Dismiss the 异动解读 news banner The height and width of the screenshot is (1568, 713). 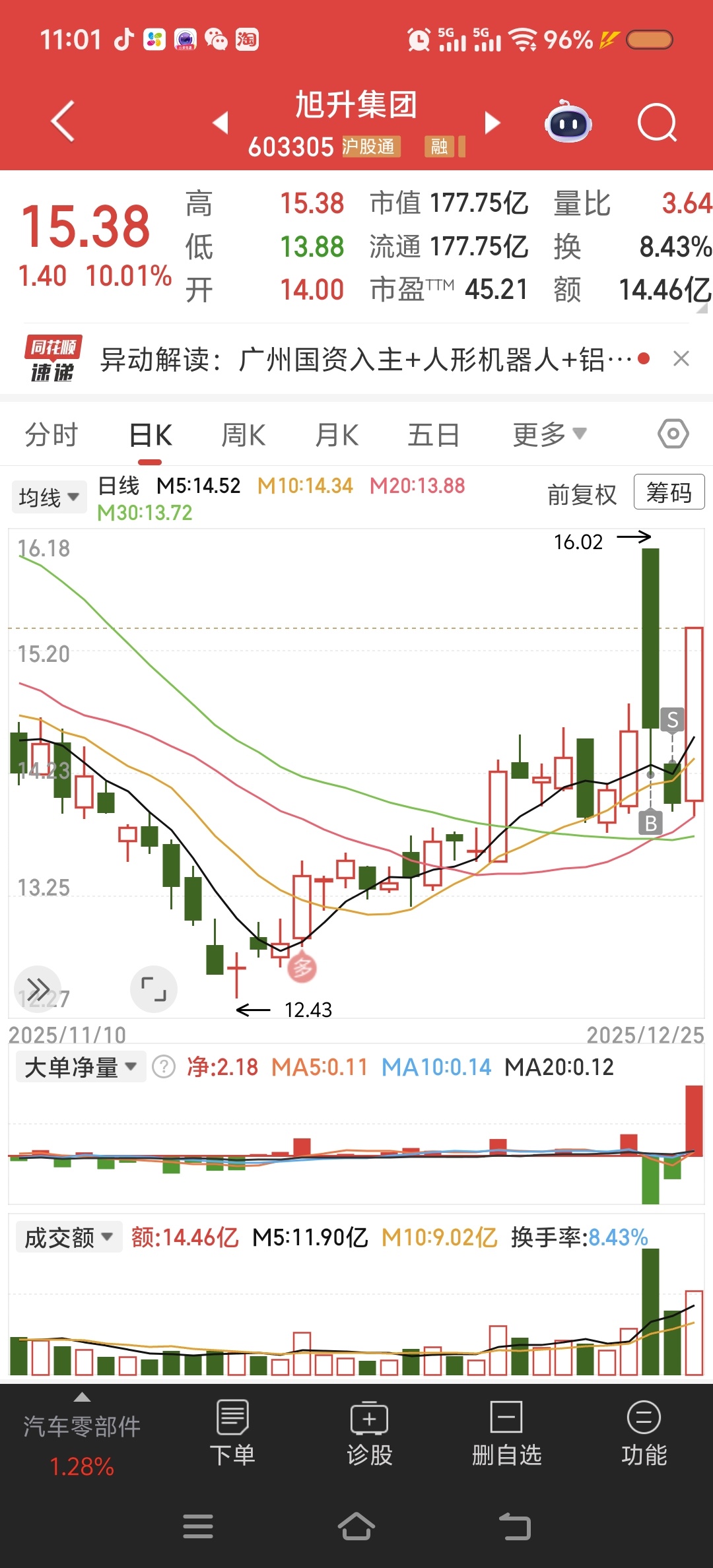click(x=681, y=359)
